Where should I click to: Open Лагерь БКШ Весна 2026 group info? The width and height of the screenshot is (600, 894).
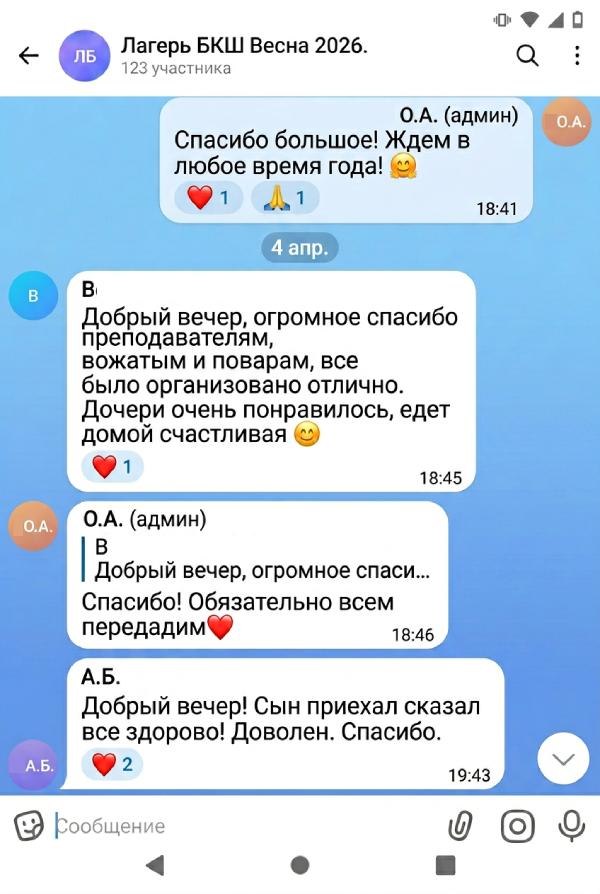(x=244, y=56)
